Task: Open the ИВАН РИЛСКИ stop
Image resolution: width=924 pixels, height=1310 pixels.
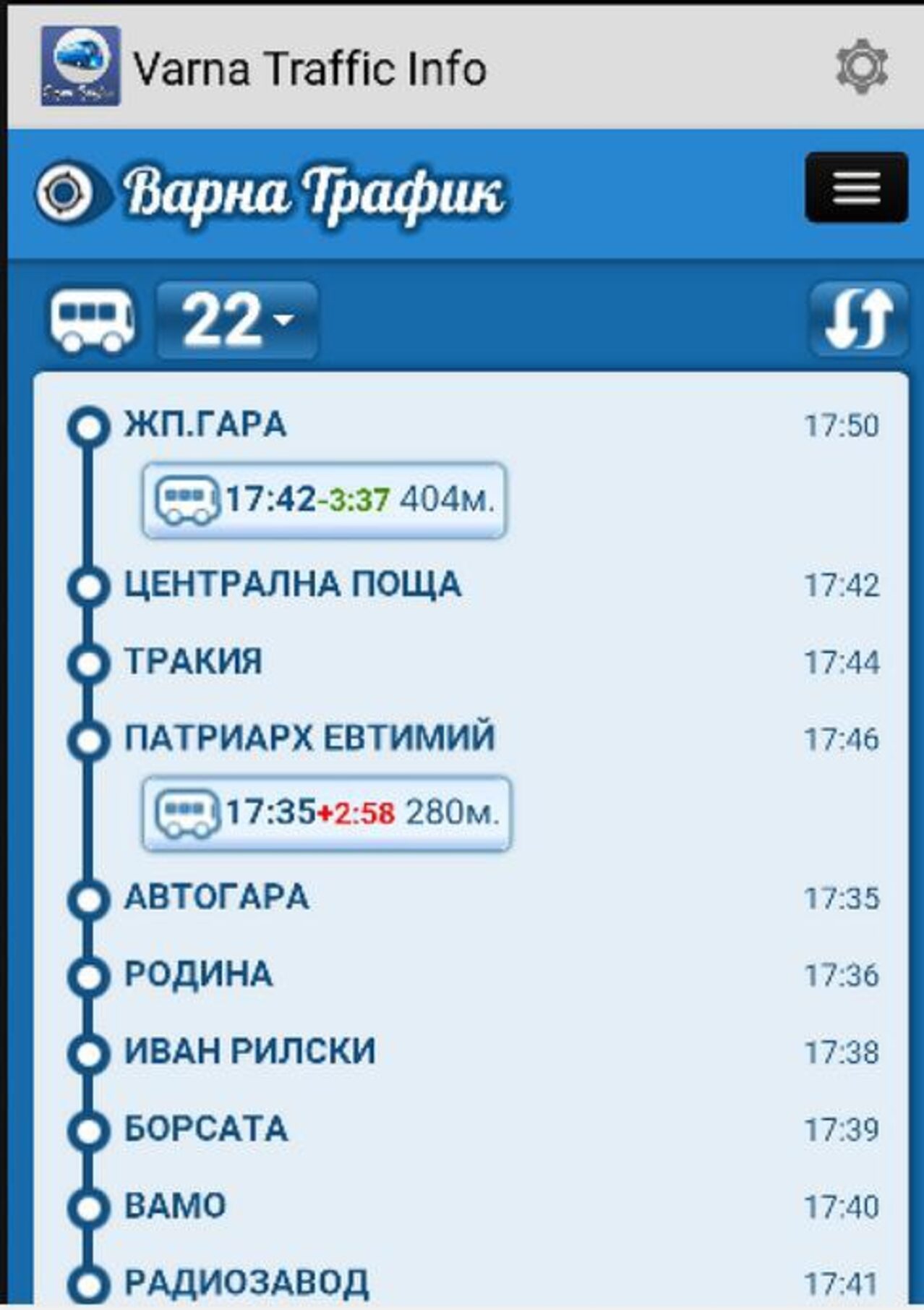Action: 250,1051
